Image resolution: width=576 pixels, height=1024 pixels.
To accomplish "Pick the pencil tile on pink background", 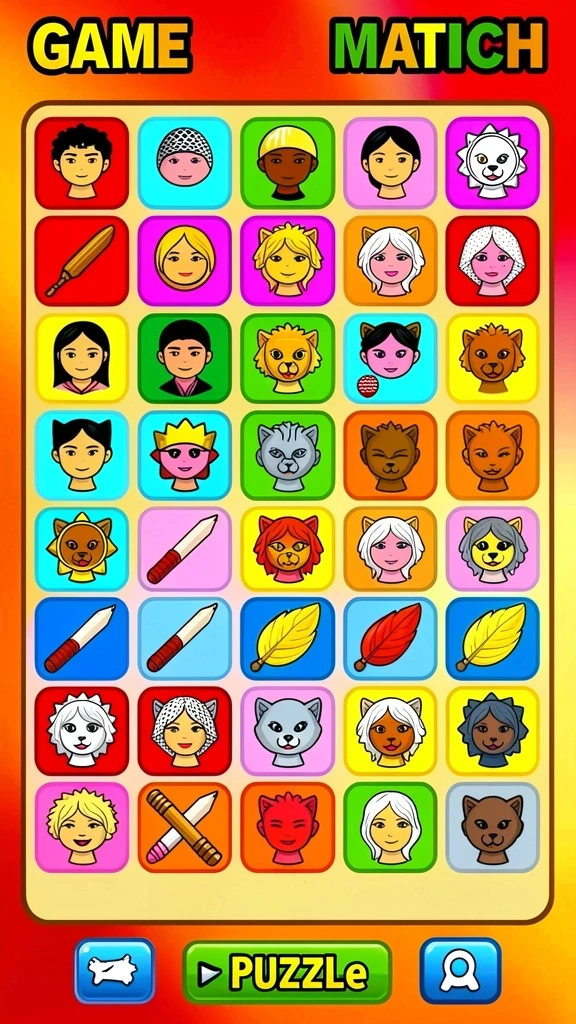I will click(x=184, y=549).
